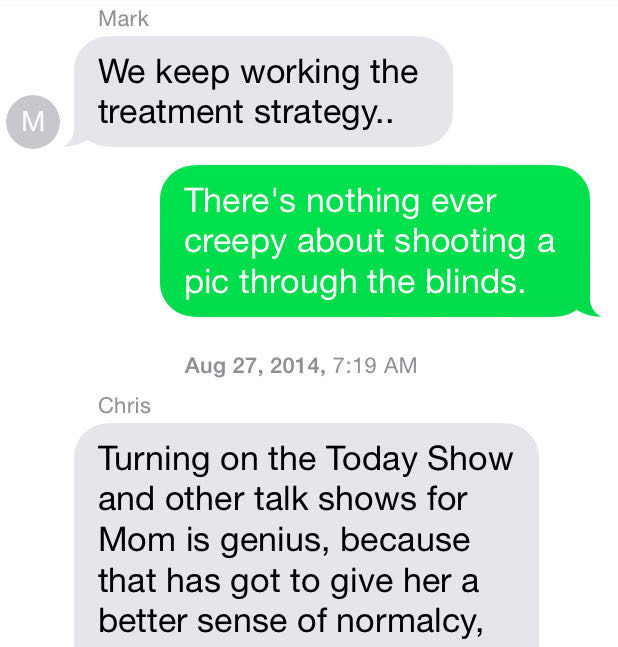Open Mark's contact avatar
Viewport: 618px width, 647px height.
coord(32,124)
